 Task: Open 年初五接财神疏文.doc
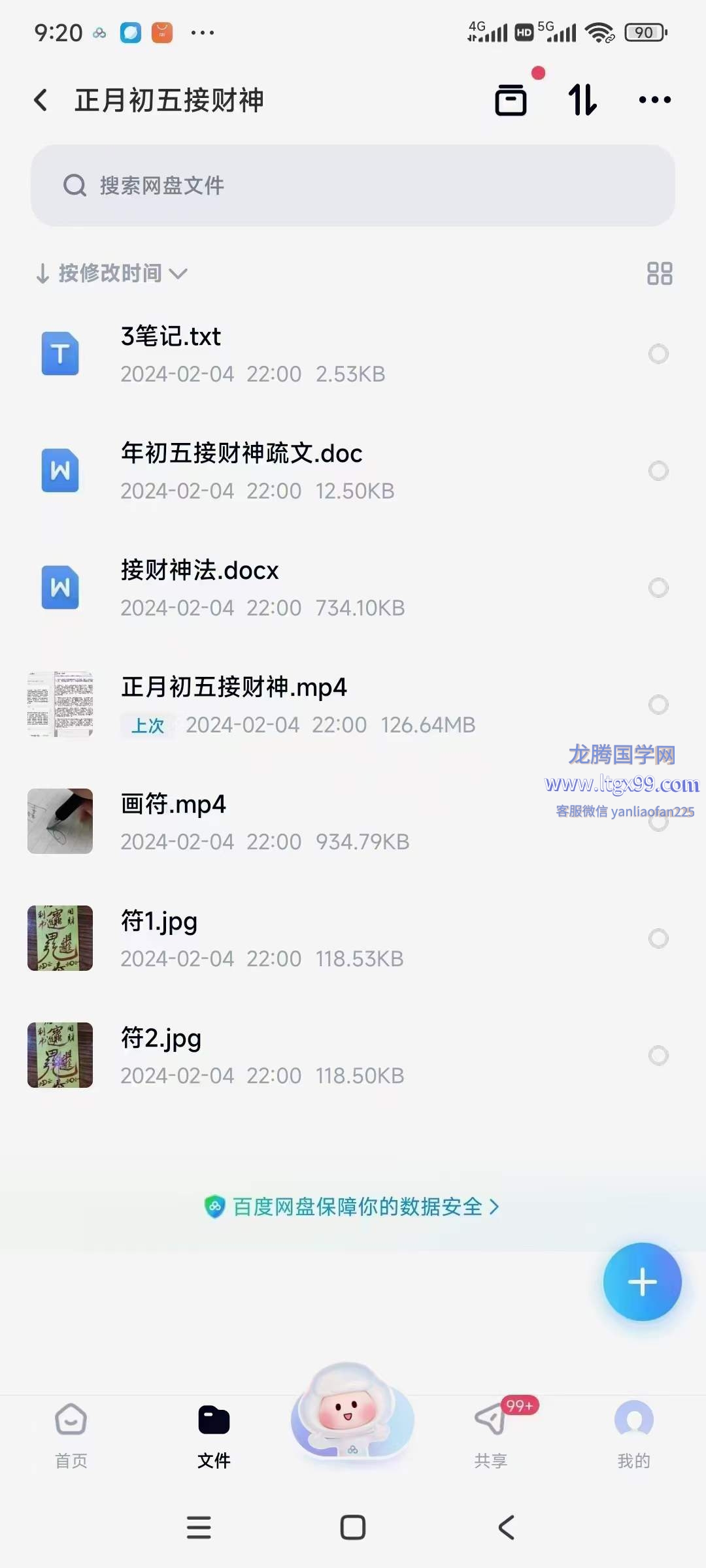point(242,453)
